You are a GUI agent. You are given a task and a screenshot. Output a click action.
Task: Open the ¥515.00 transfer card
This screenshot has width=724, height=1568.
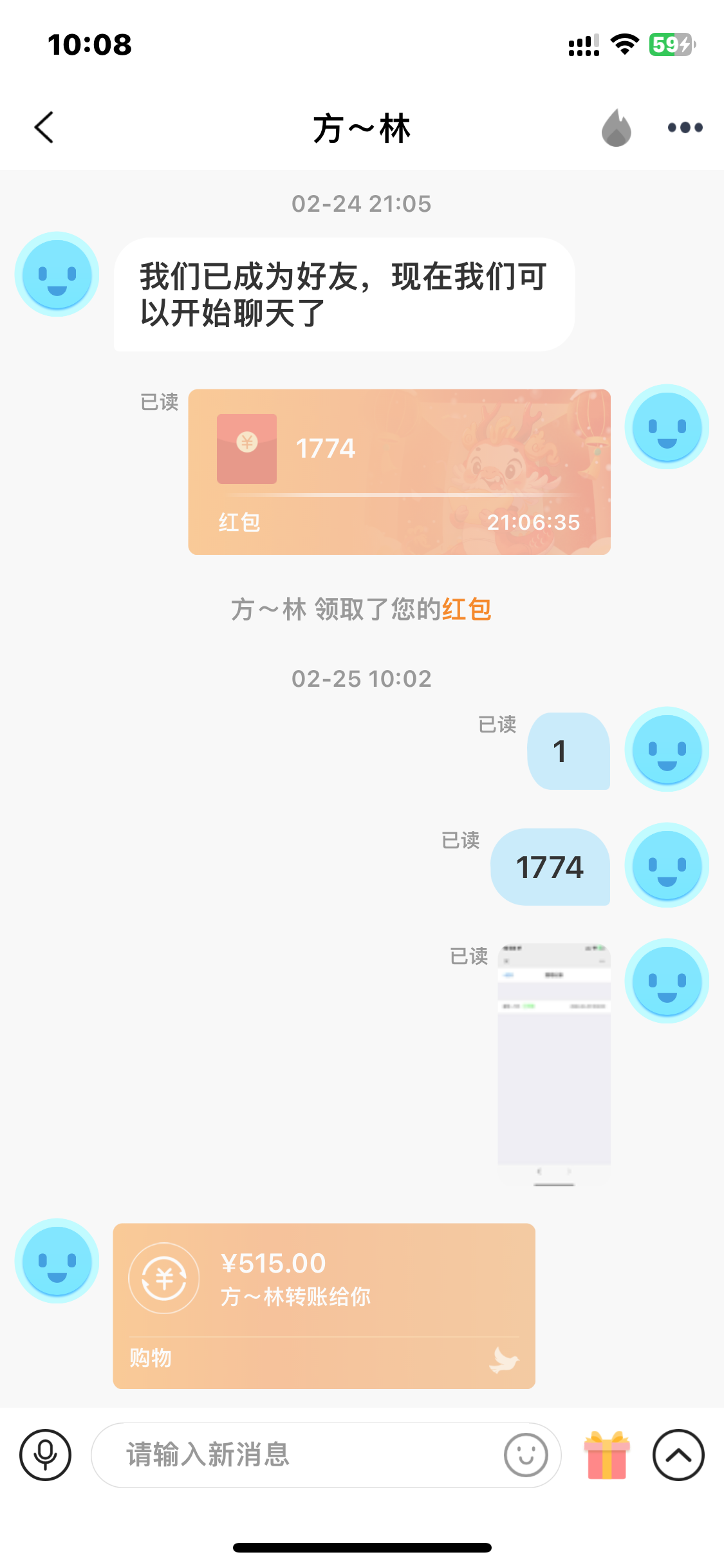[324, 1306]
